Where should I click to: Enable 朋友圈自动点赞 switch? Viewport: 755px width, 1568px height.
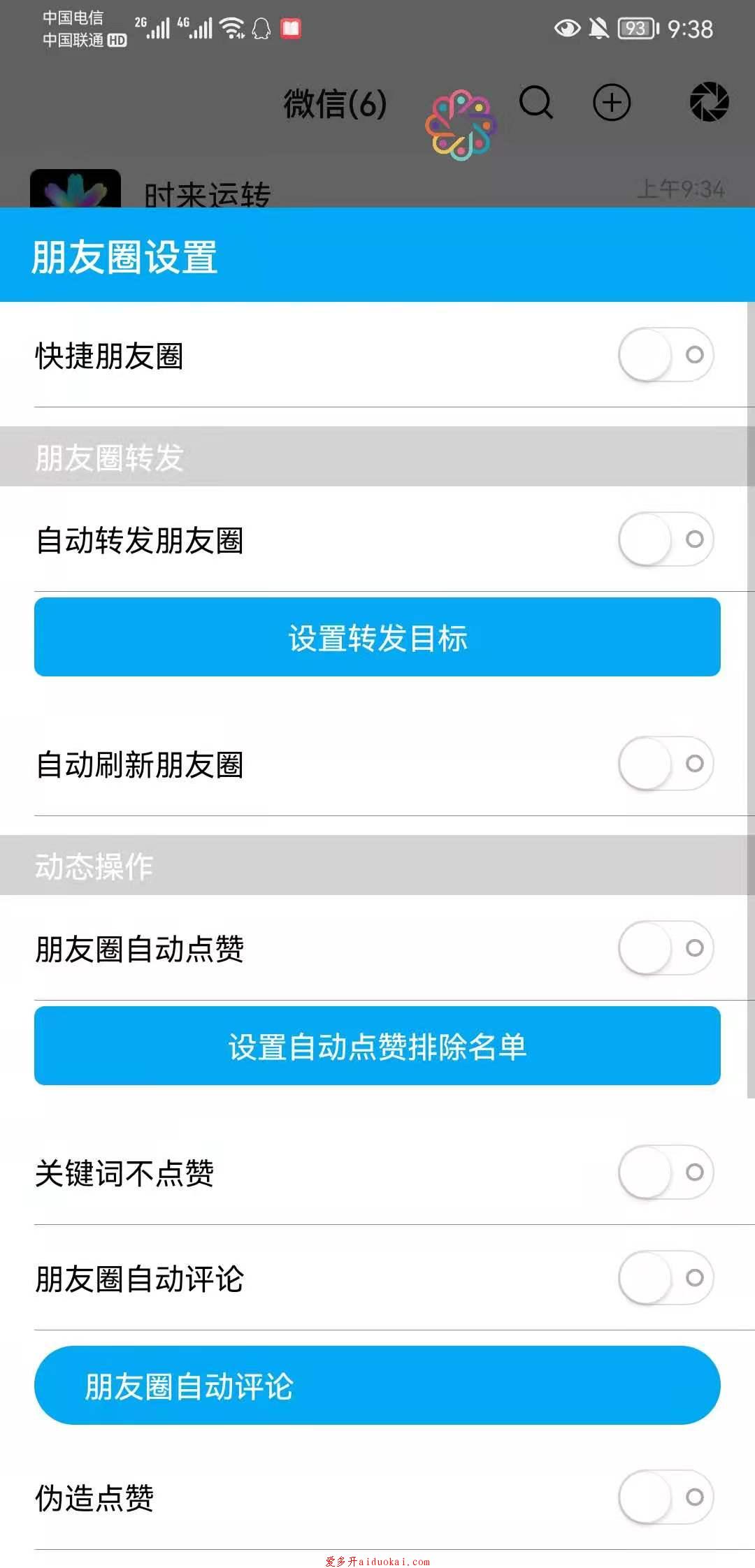(666, 948)
